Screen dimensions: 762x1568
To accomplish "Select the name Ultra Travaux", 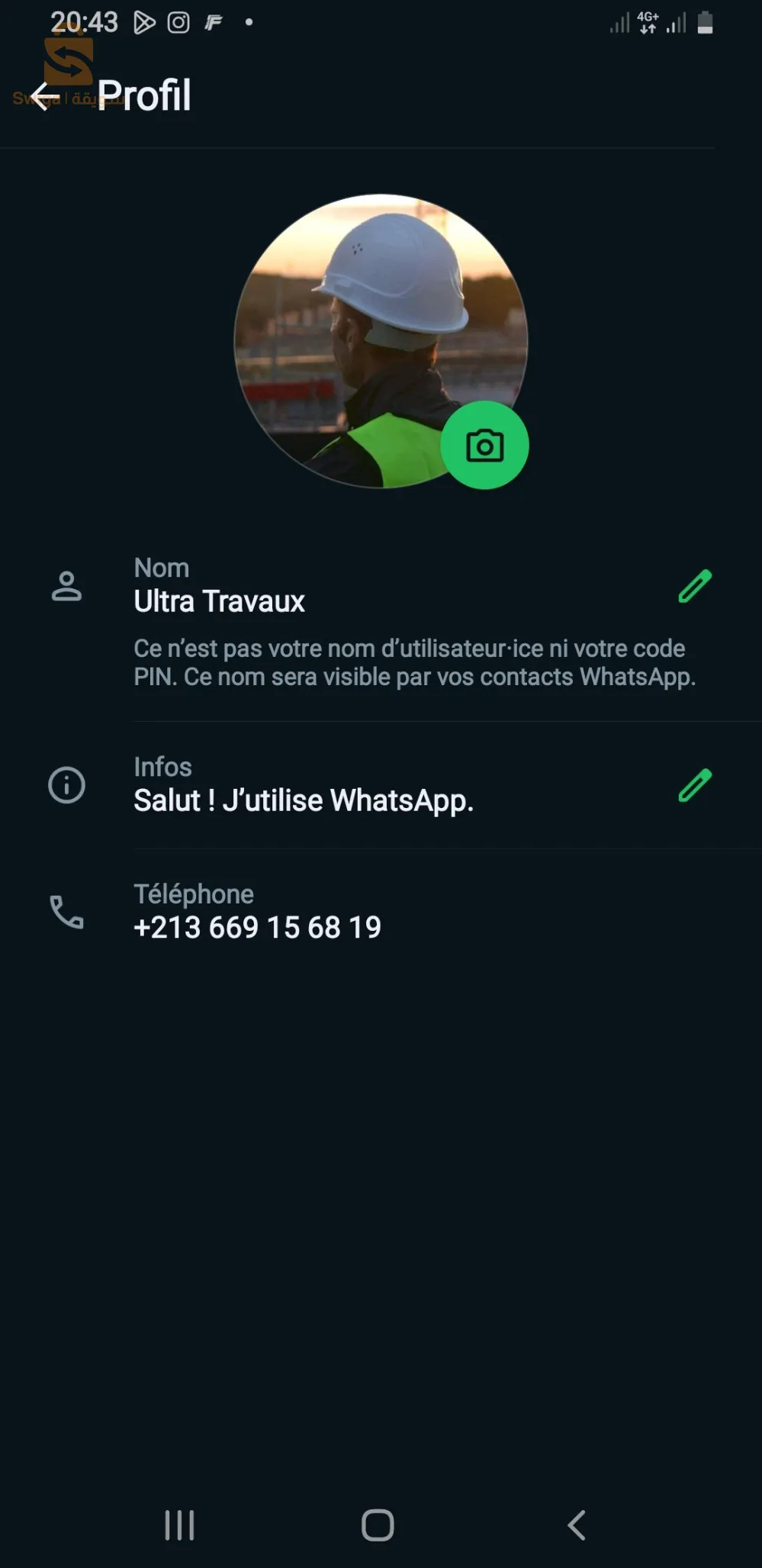I will click(x=220, y=601).
